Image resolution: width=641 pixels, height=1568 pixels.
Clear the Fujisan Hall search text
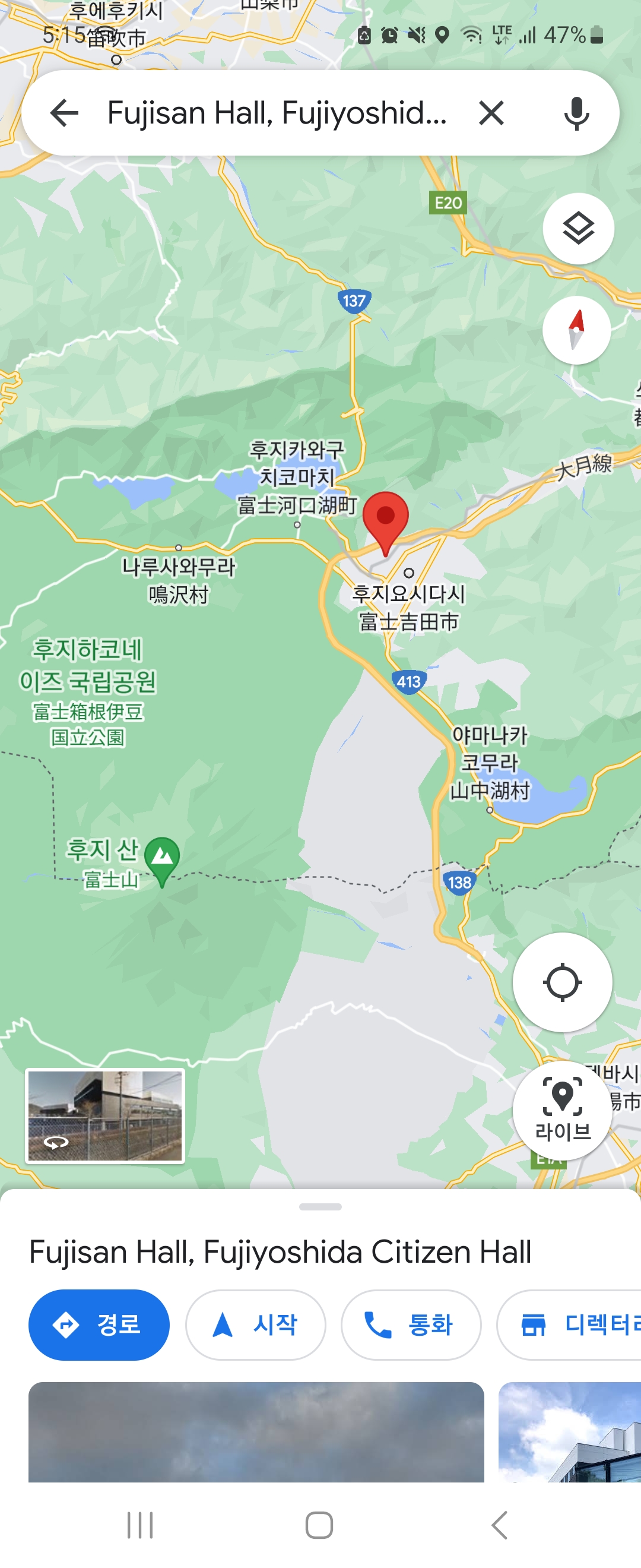[x=491, y=113]
